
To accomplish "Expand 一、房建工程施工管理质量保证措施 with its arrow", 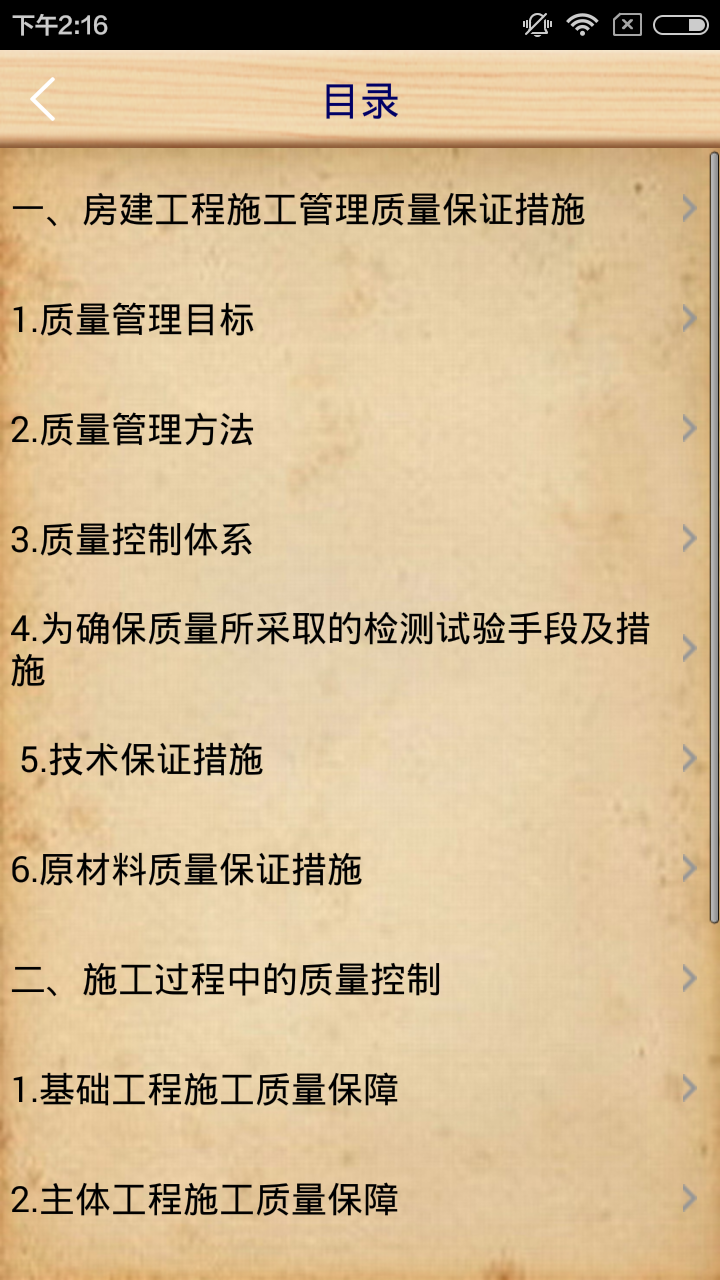I will pyautogui.click(x=689, y=209).
